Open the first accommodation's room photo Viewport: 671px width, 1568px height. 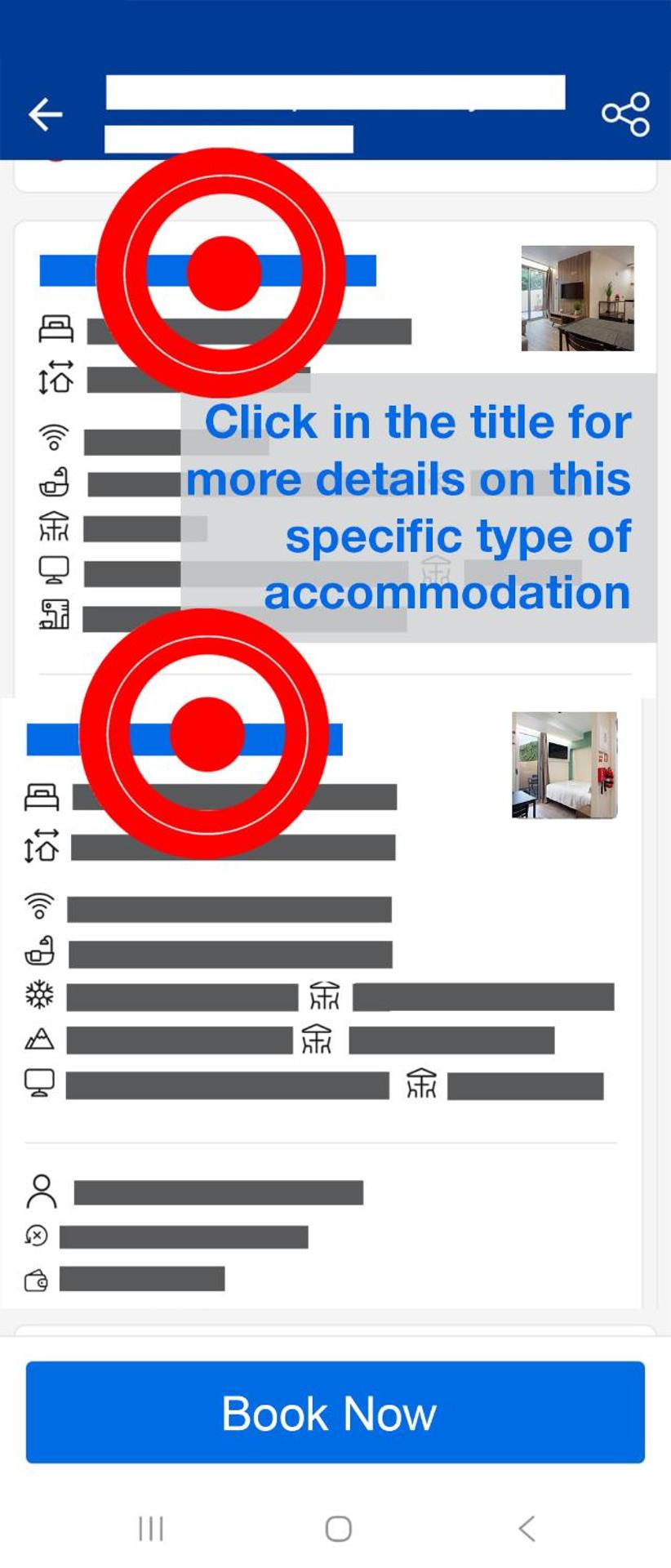(577, 298)
